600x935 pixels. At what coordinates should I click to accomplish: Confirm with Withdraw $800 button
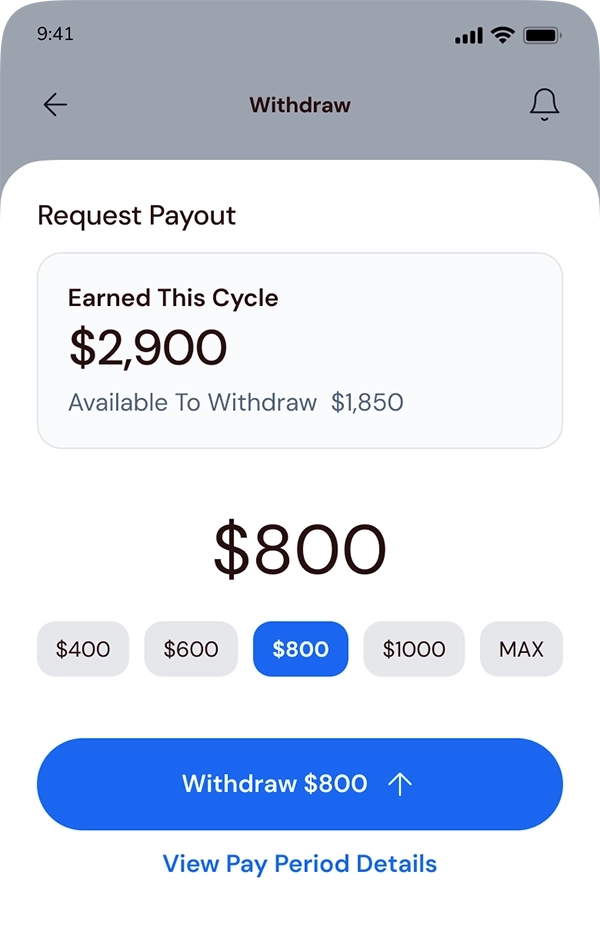point(300,784)
